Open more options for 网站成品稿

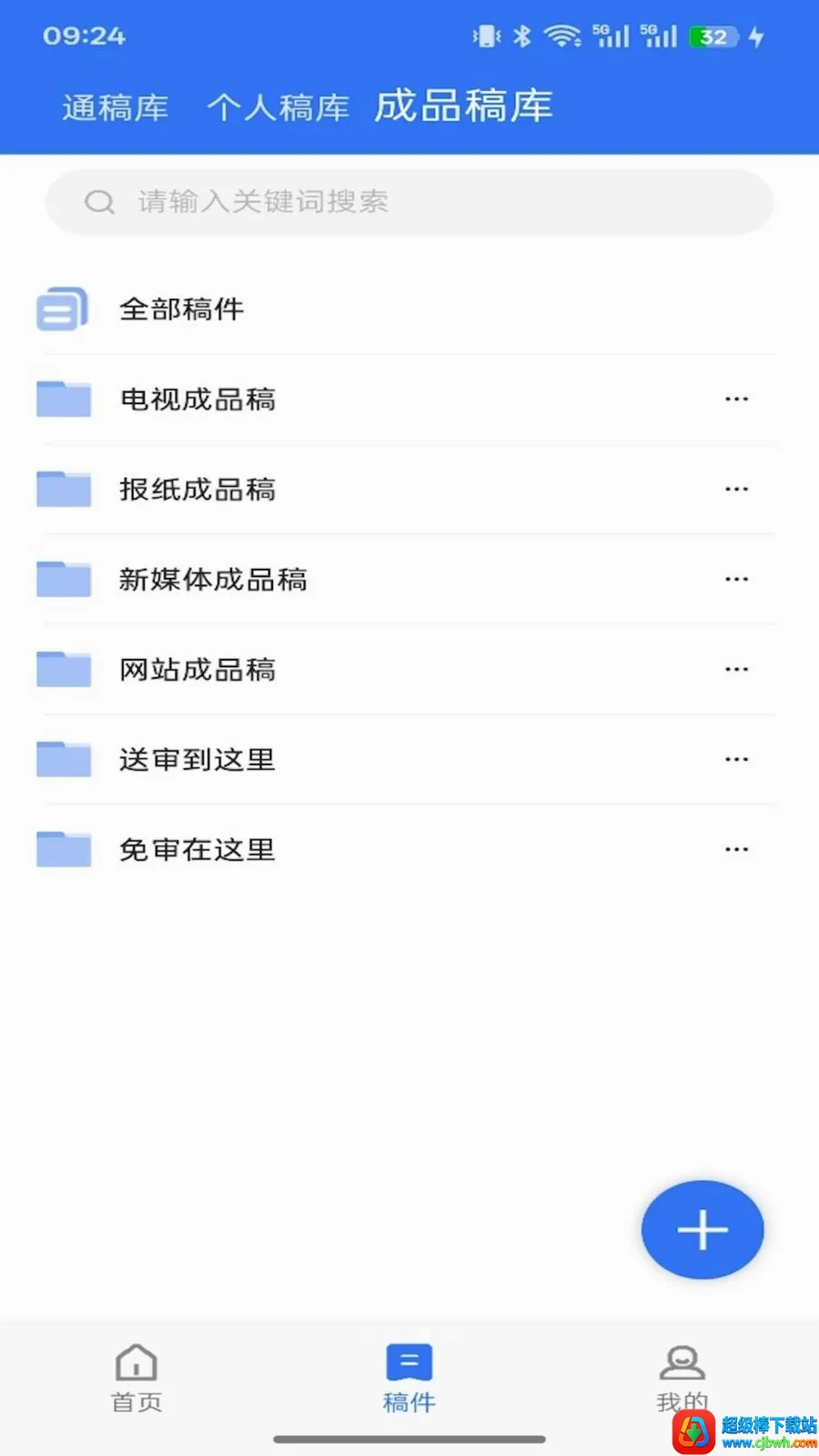[x=736, y=670]
